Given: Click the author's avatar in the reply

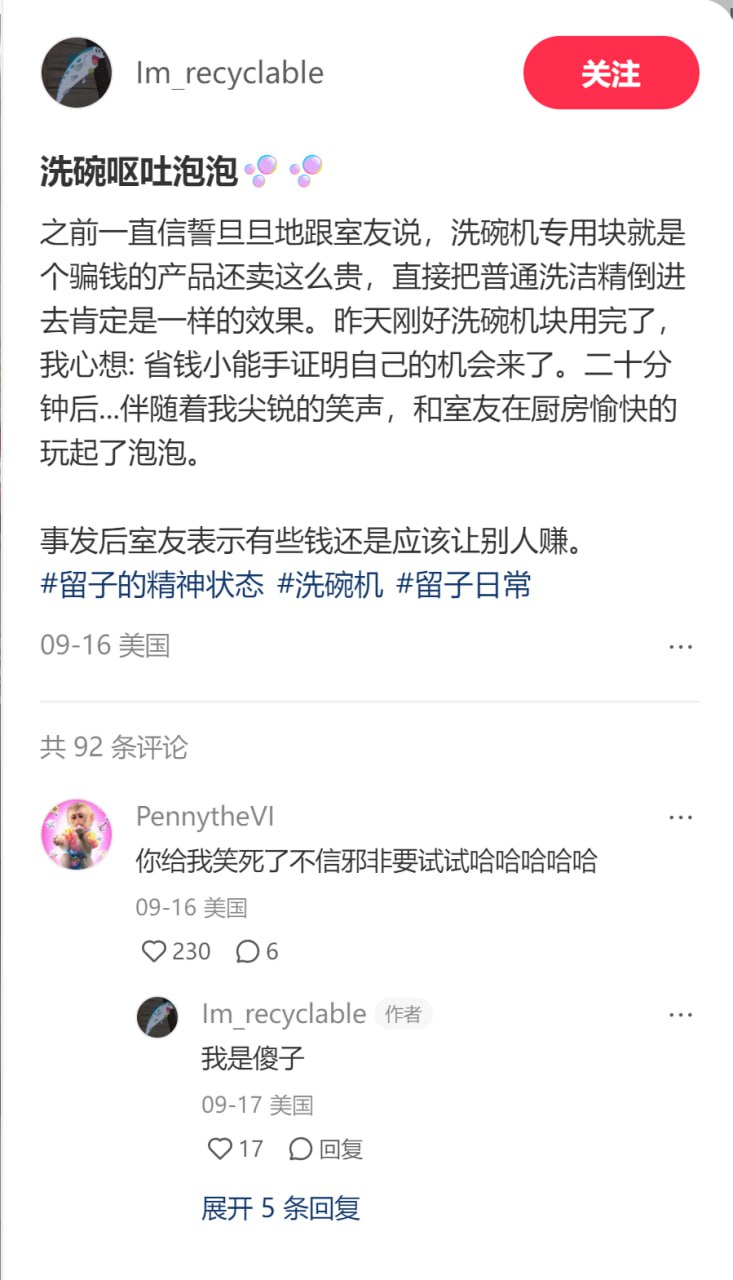Looking at the screenshot, I should click(157, 1014).
